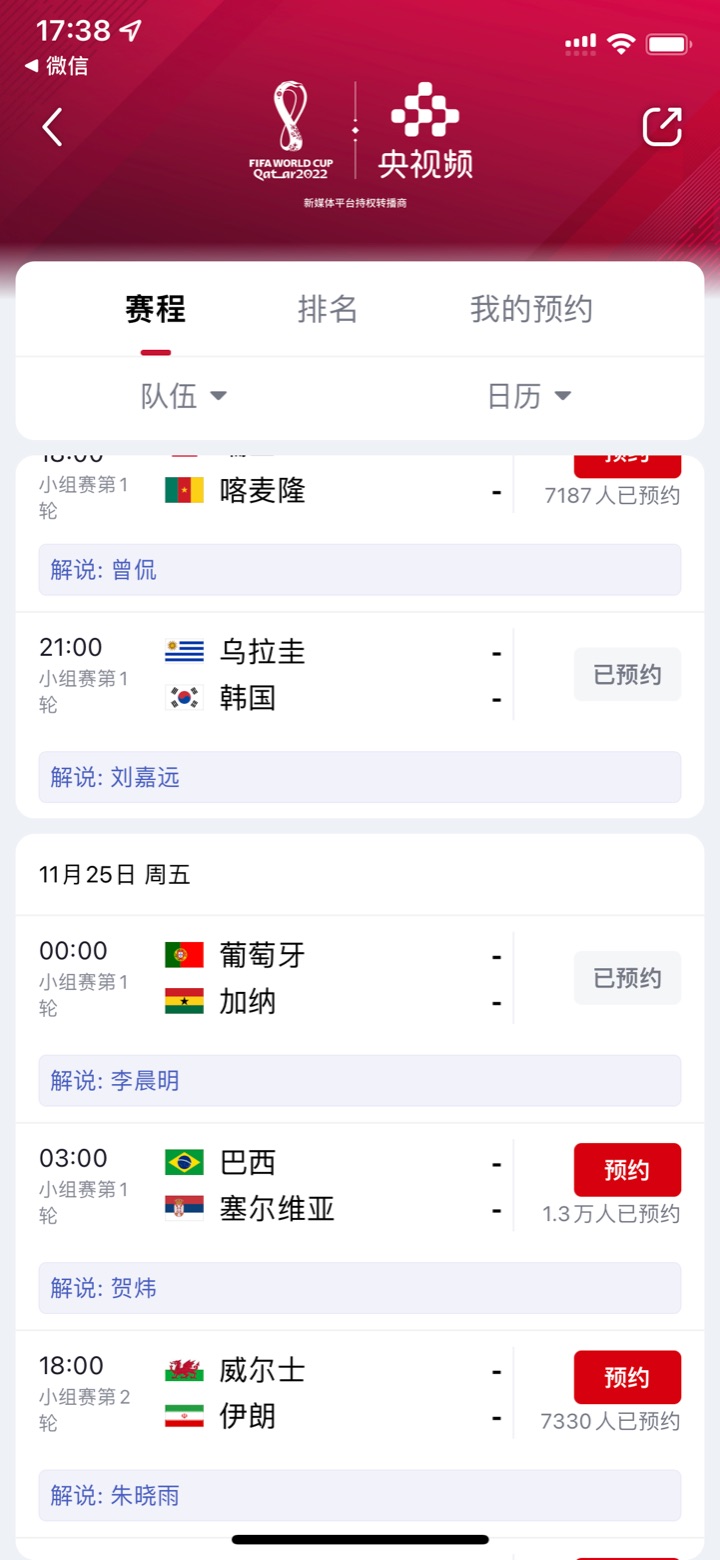The height and width of the screenshot is (1560, 720).
Task: Select the 赛程 tab
Action: [155, 309]
